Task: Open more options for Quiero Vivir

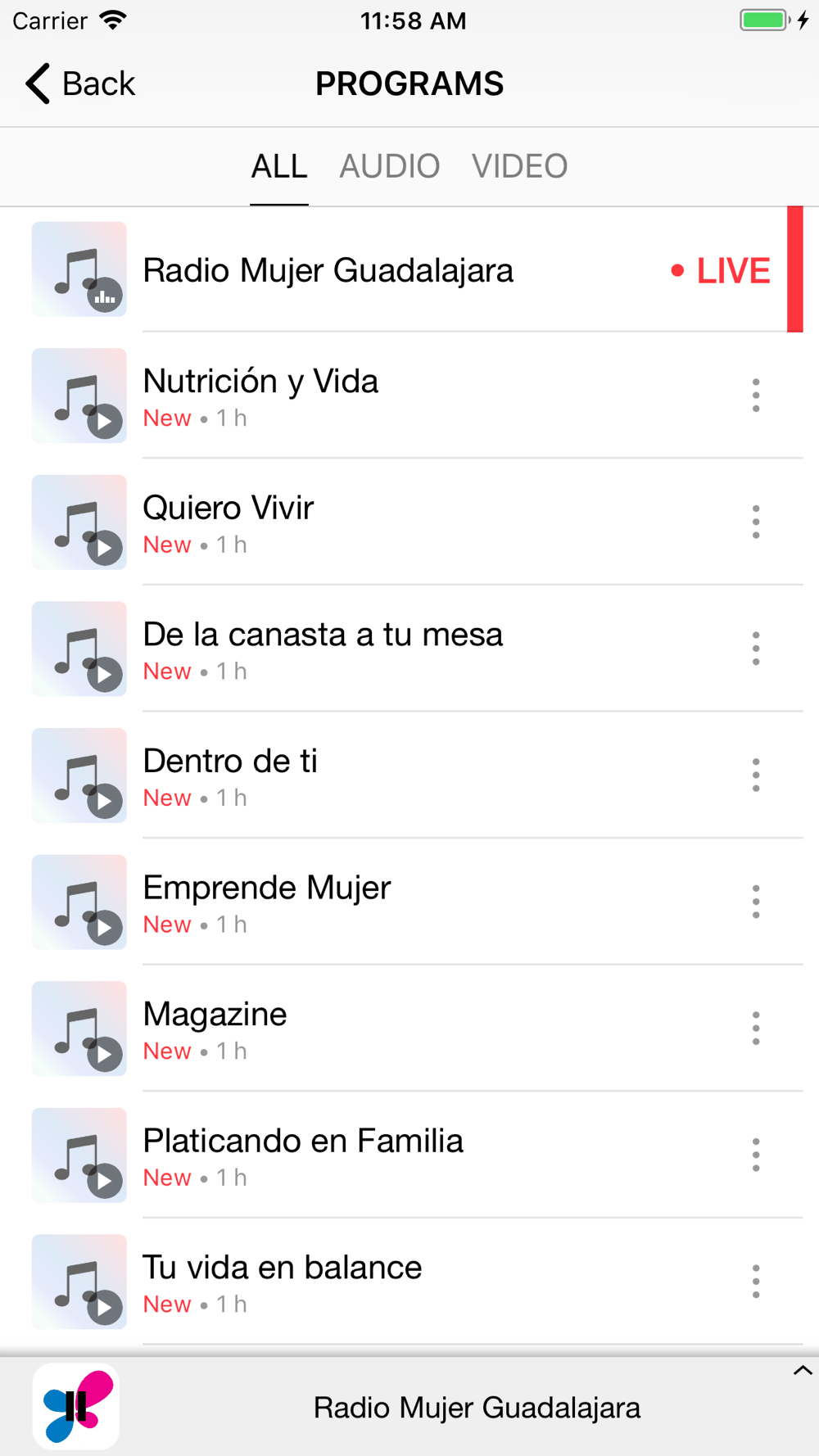Action: tap(756, 522)
